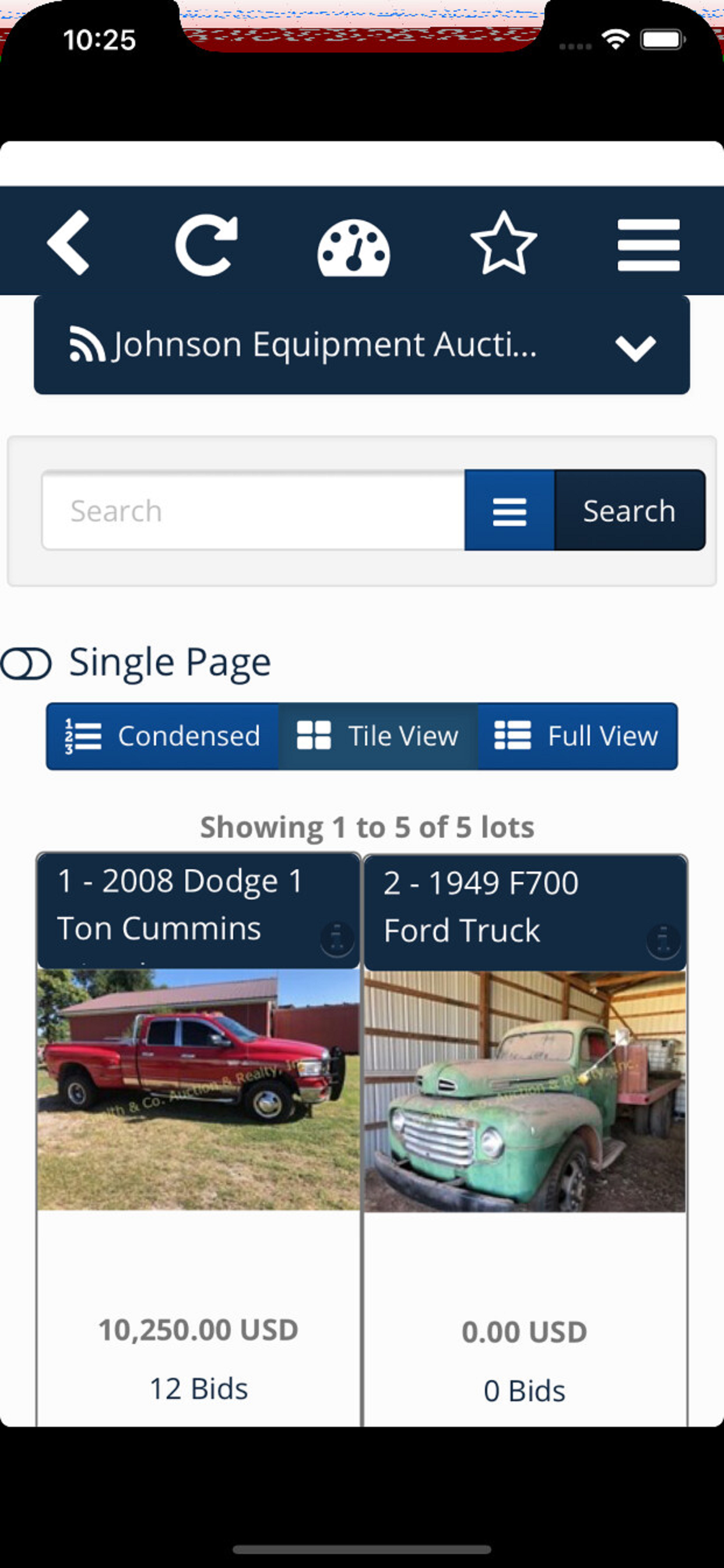
Task: Switch to Condensed view
Action: point(163,736)
